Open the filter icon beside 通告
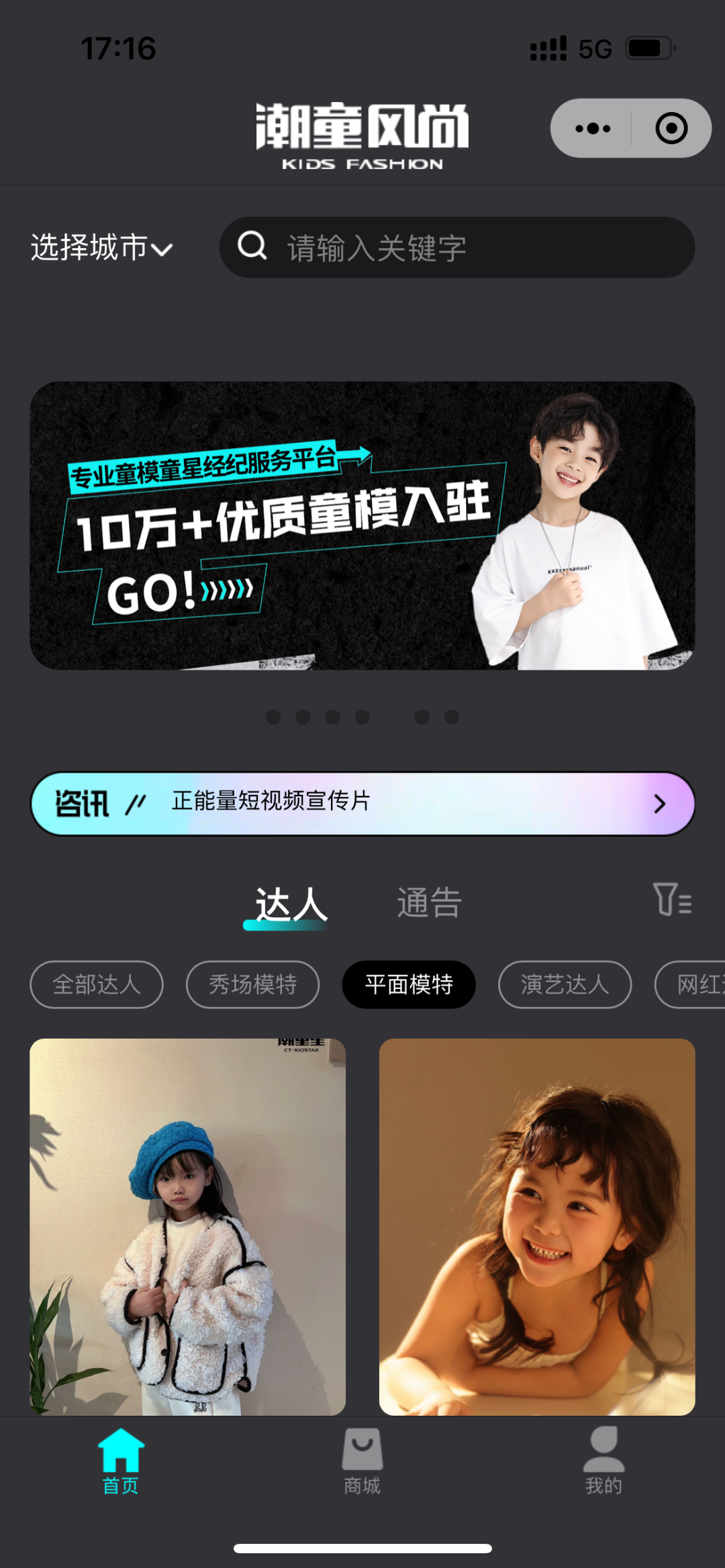 point(672,899)
